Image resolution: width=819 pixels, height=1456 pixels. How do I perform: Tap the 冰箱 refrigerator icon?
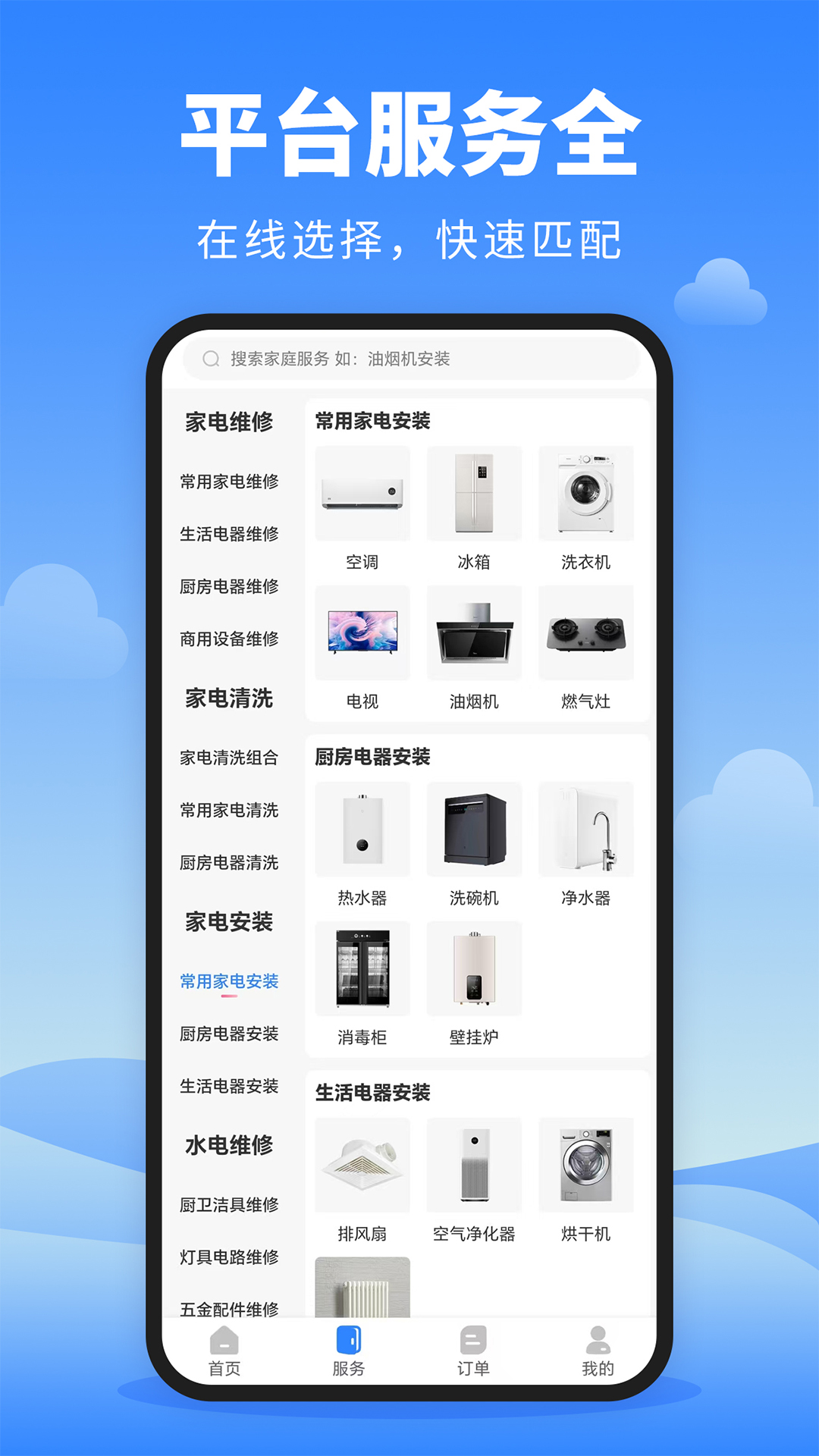point(474,493)
